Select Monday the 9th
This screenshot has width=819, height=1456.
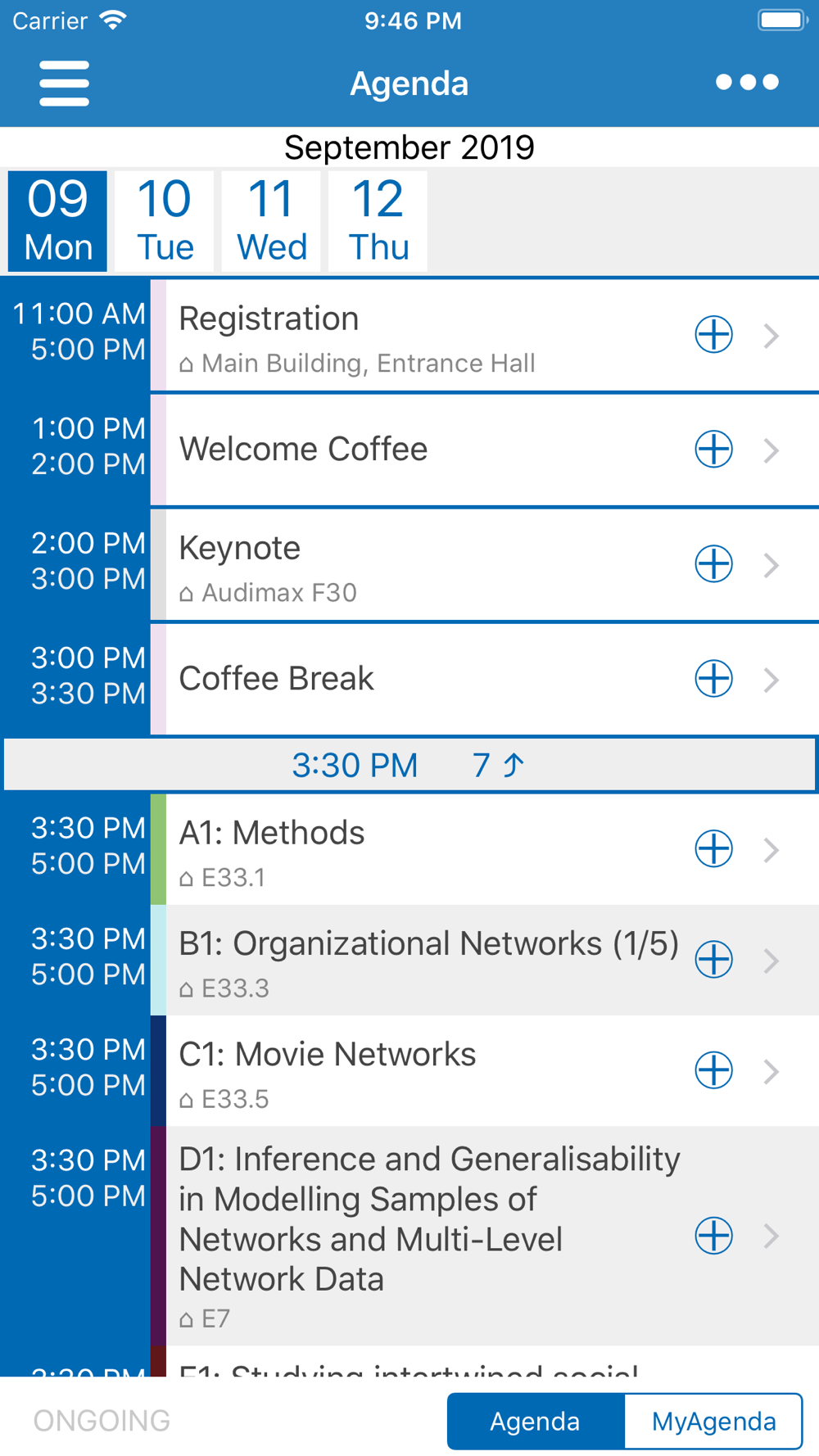pos(57,220)
